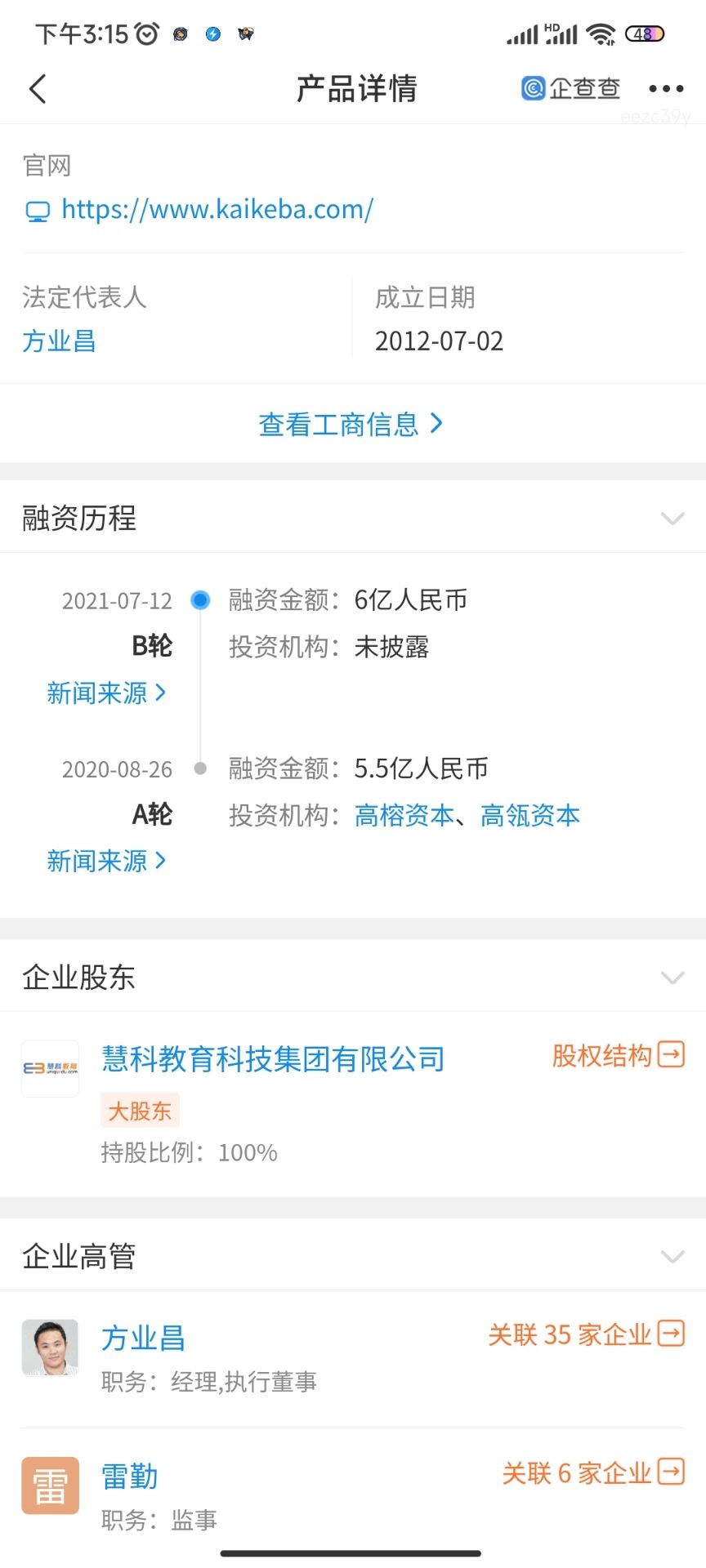Click the 关联 35 家企业 arrow icon
Screen dimensions: 706x1568
coord(673,1334)
